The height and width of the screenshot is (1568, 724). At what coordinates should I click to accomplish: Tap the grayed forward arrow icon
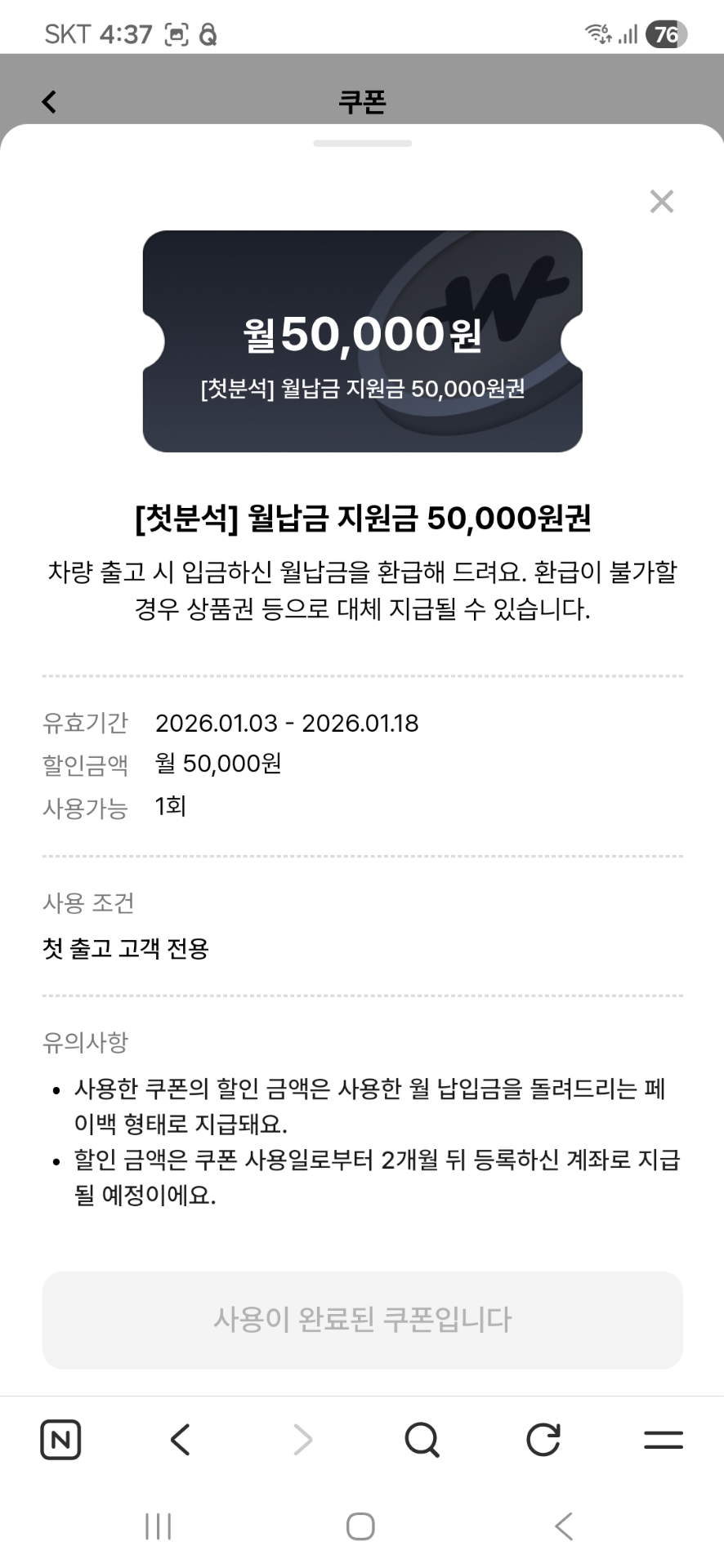coord(302,1440)
